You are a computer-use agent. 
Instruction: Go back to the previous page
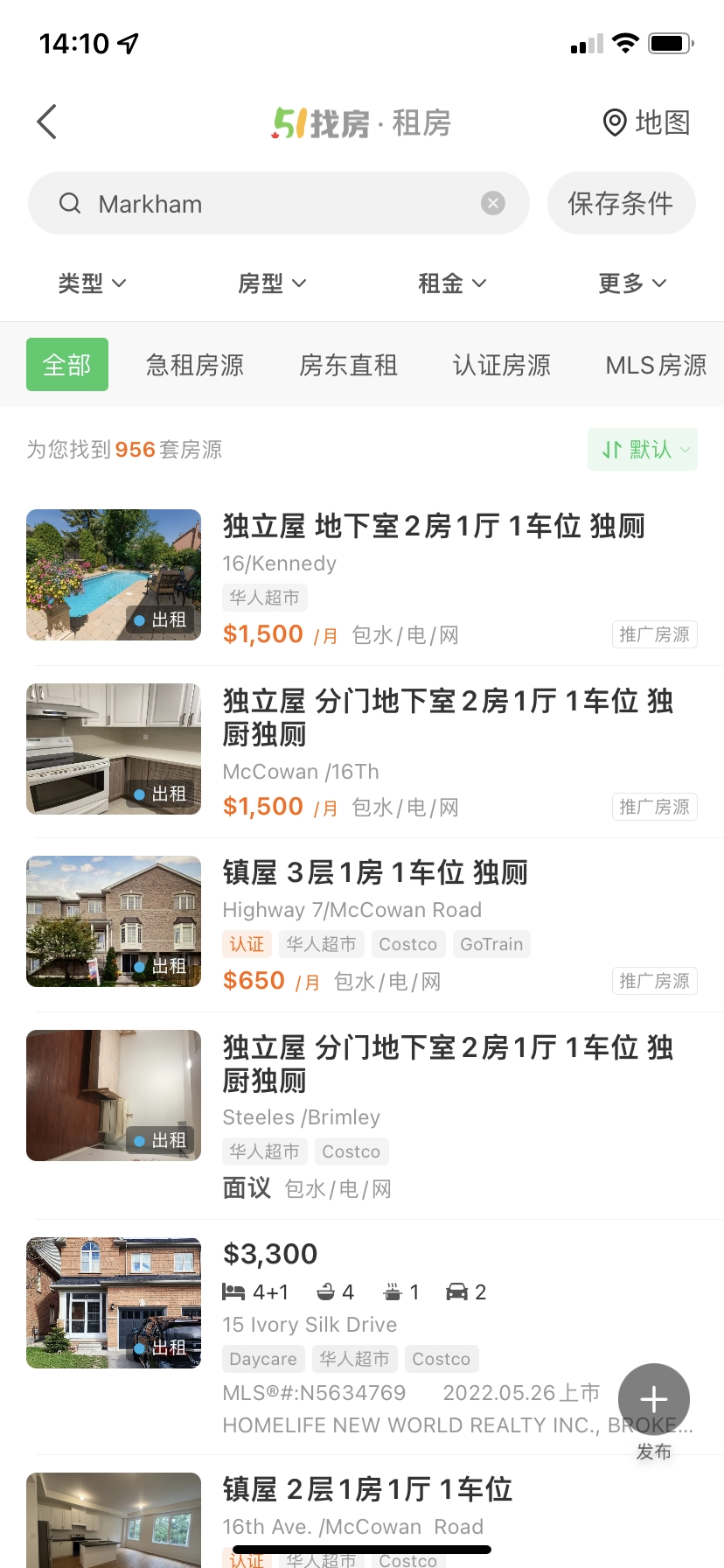tap(47, 122)
